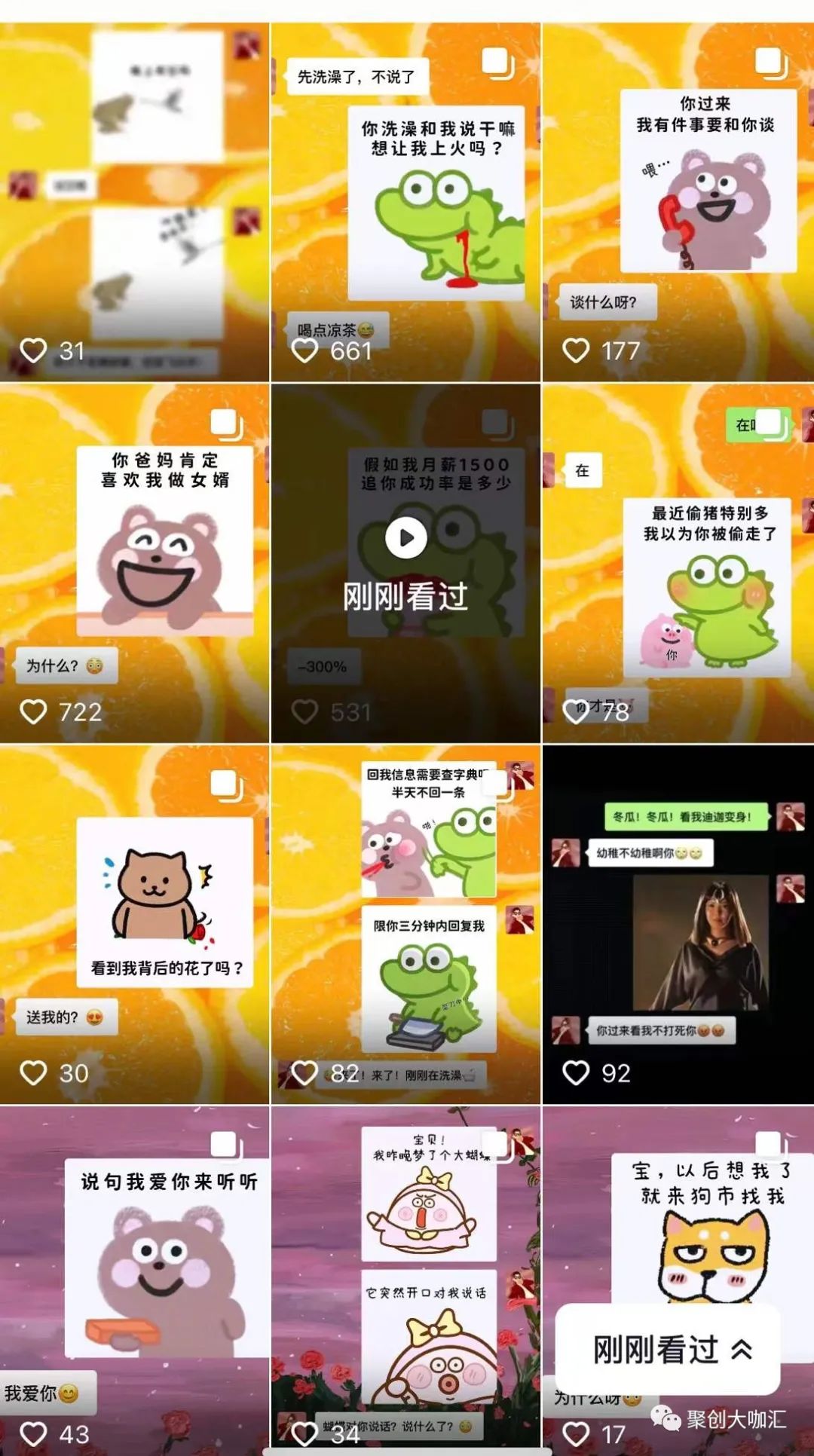Open the post "最近偷猪特别多"

[678, 562]
